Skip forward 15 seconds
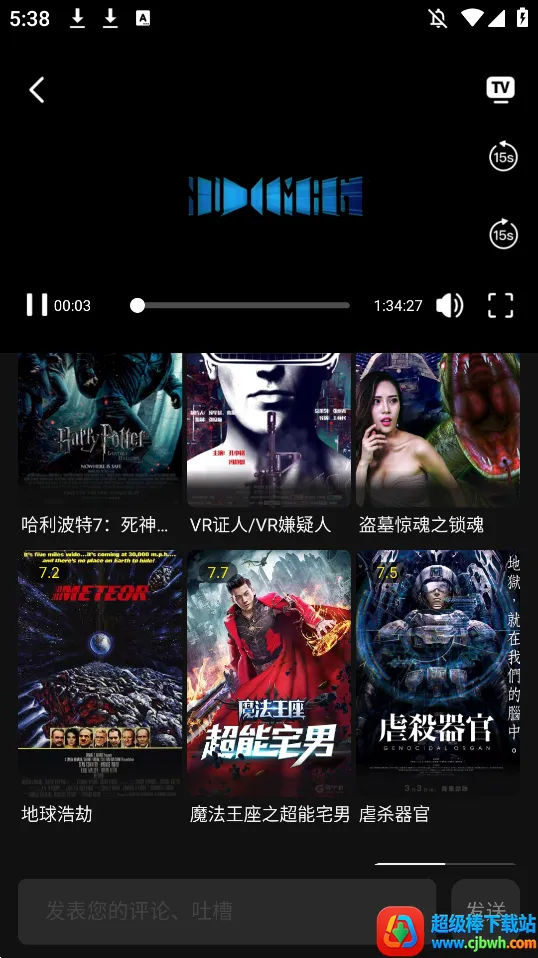Screen dimensions: 538x958 coord(503,235)
